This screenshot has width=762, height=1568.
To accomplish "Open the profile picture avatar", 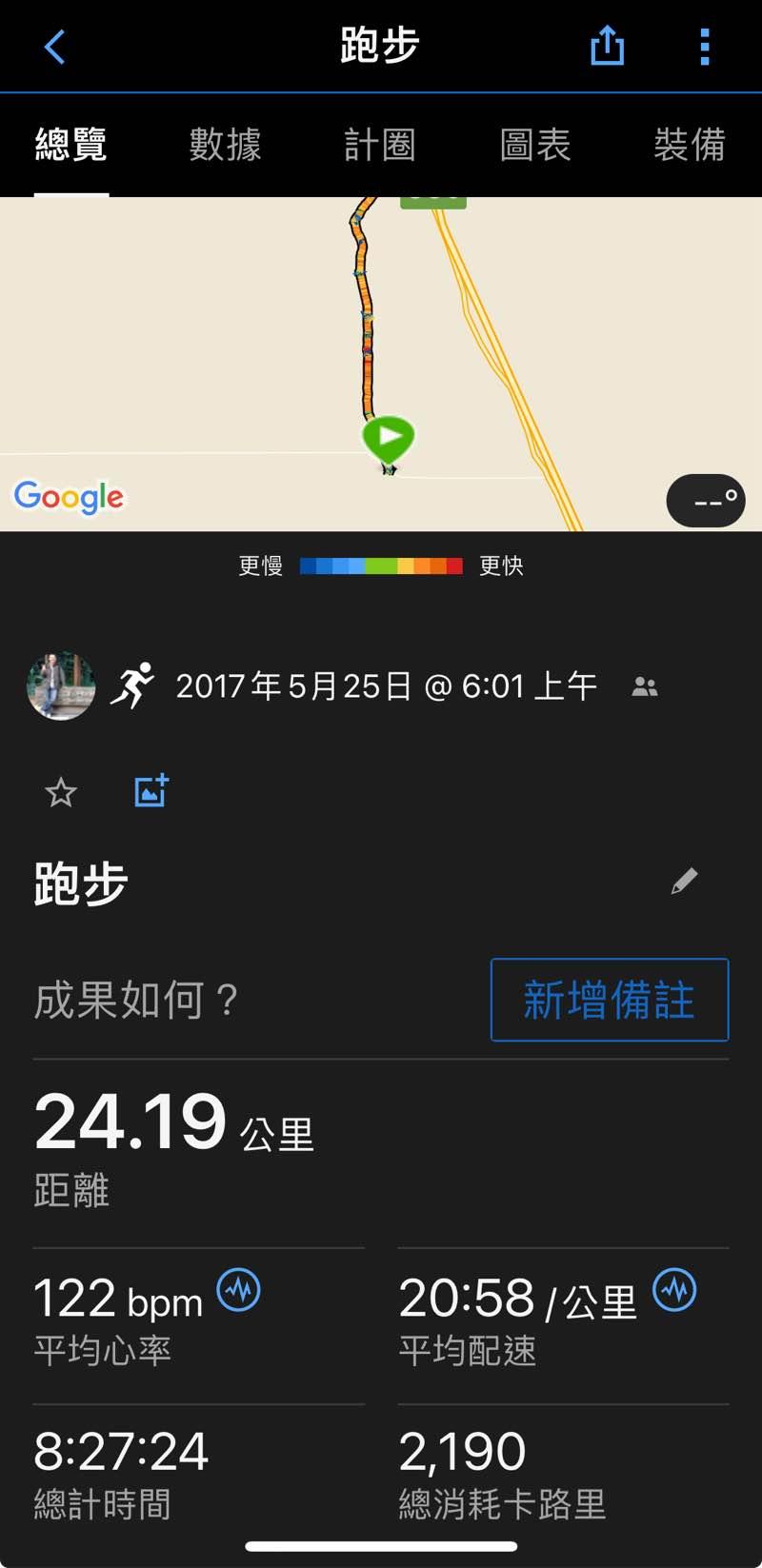I will point(61,685).
